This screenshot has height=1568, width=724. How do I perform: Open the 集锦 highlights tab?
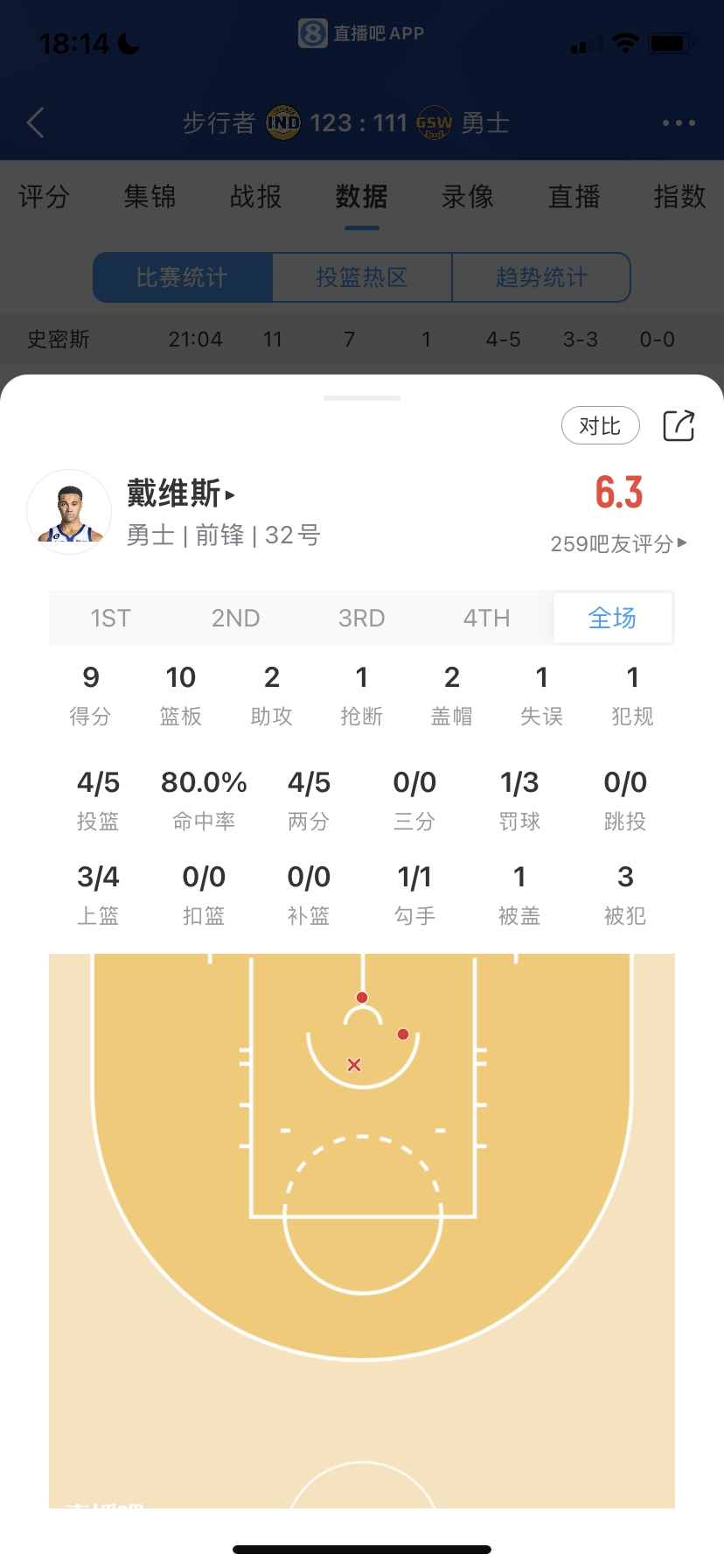(150, 197)
